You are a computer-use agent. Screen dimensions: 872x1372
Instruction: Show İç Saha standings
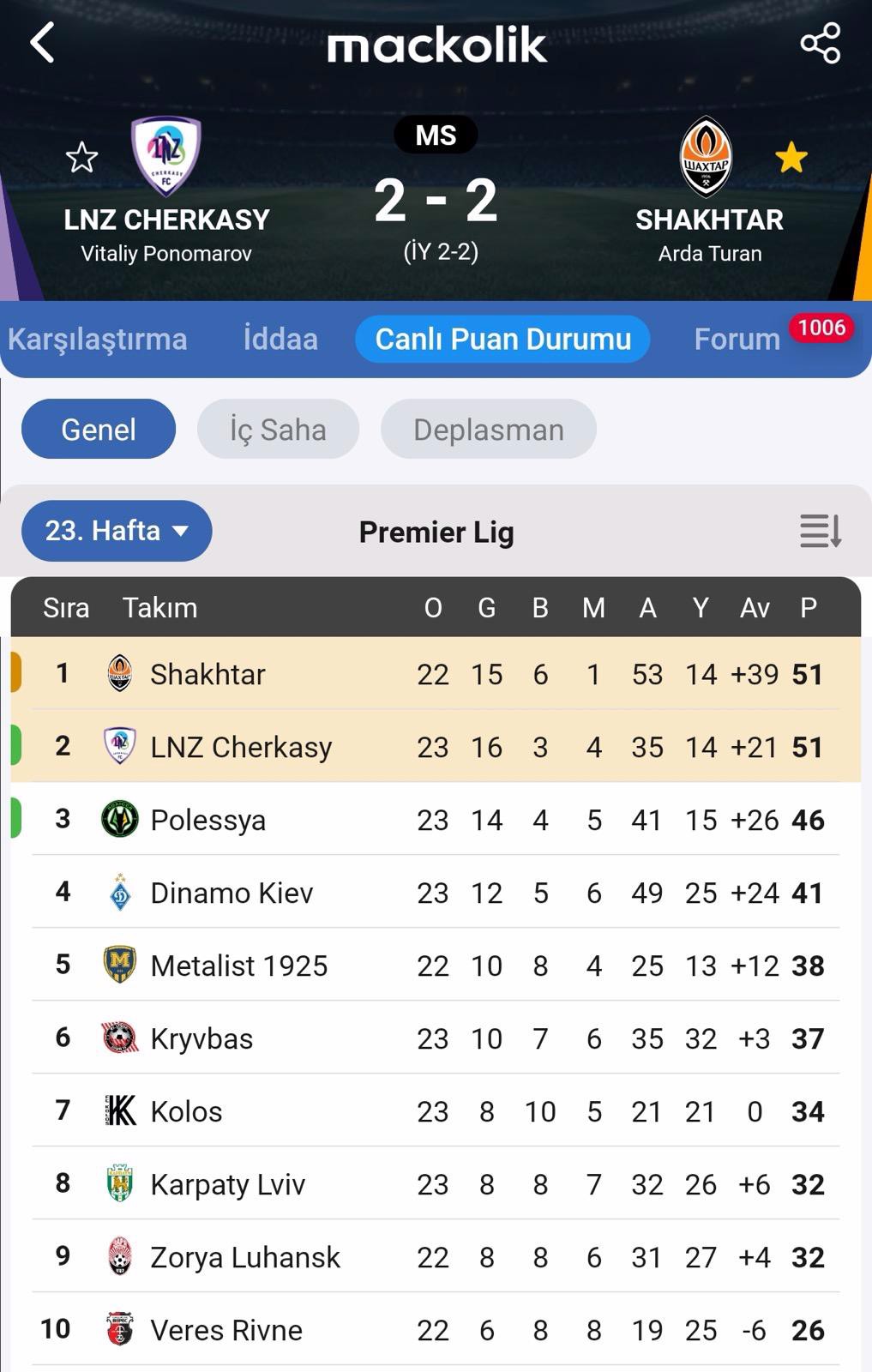pos(278,430)
